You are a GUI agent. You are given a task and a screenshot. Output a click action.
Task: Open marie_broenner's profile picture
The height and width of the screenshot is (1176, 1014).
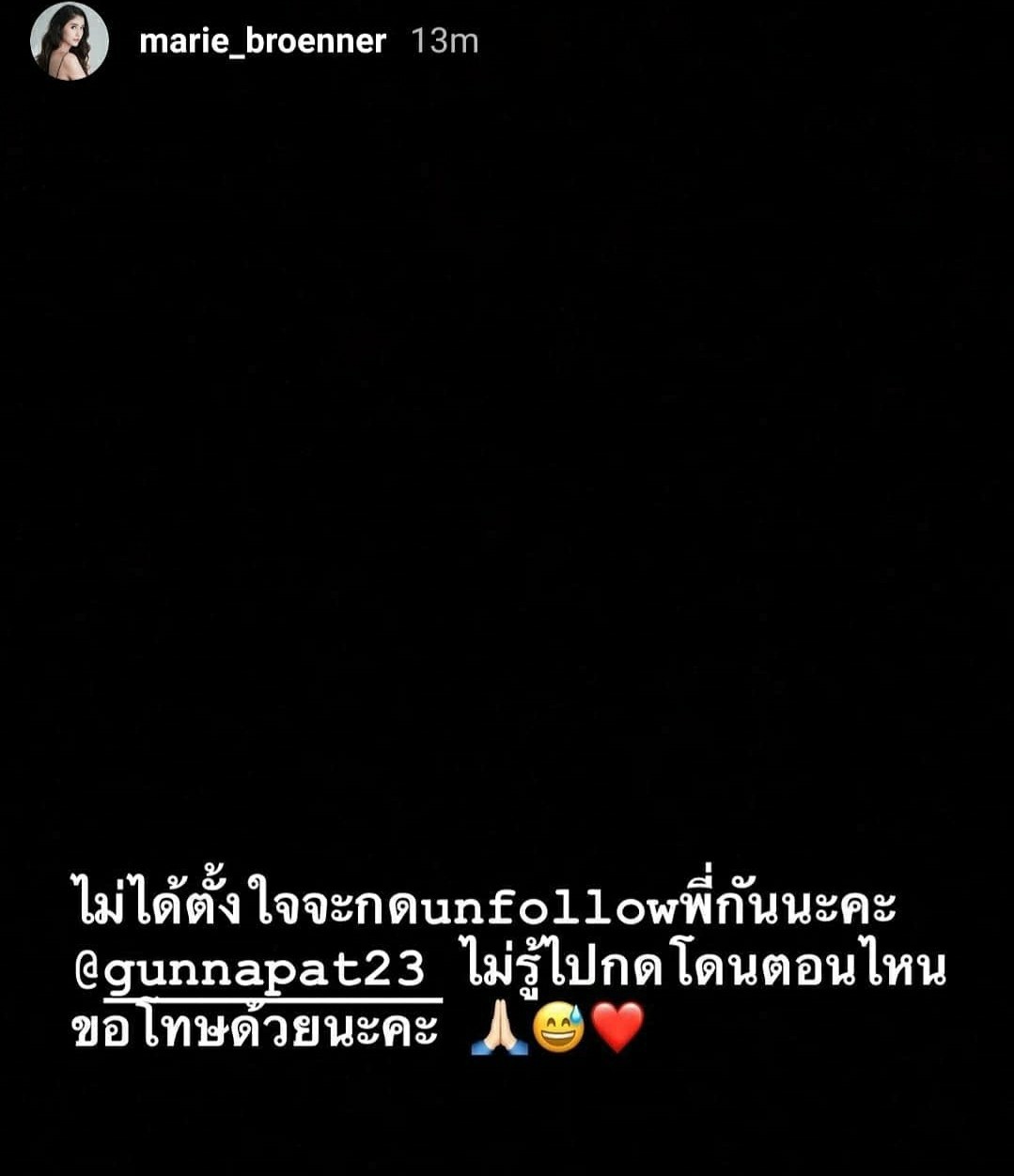tap(69, 41)
